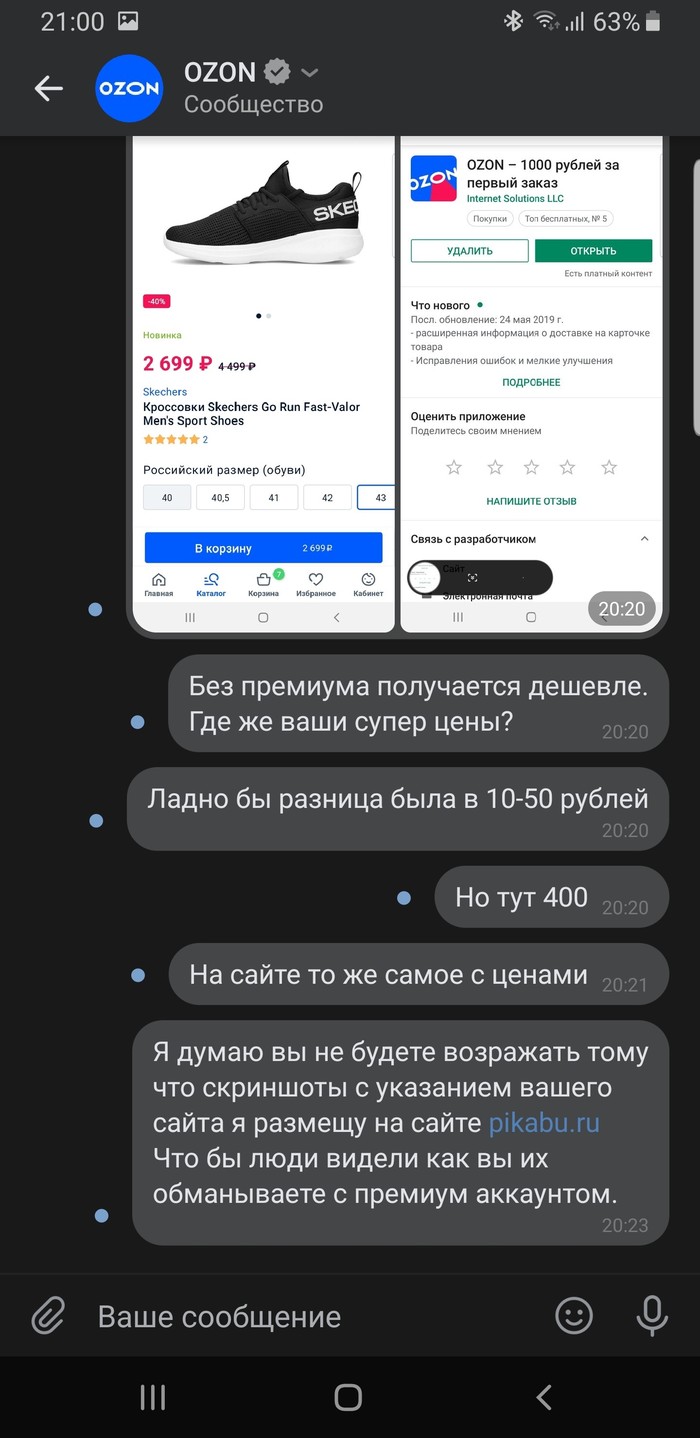
Task: Expand the OZON chat title dropdown
Action: pos(310,72)
